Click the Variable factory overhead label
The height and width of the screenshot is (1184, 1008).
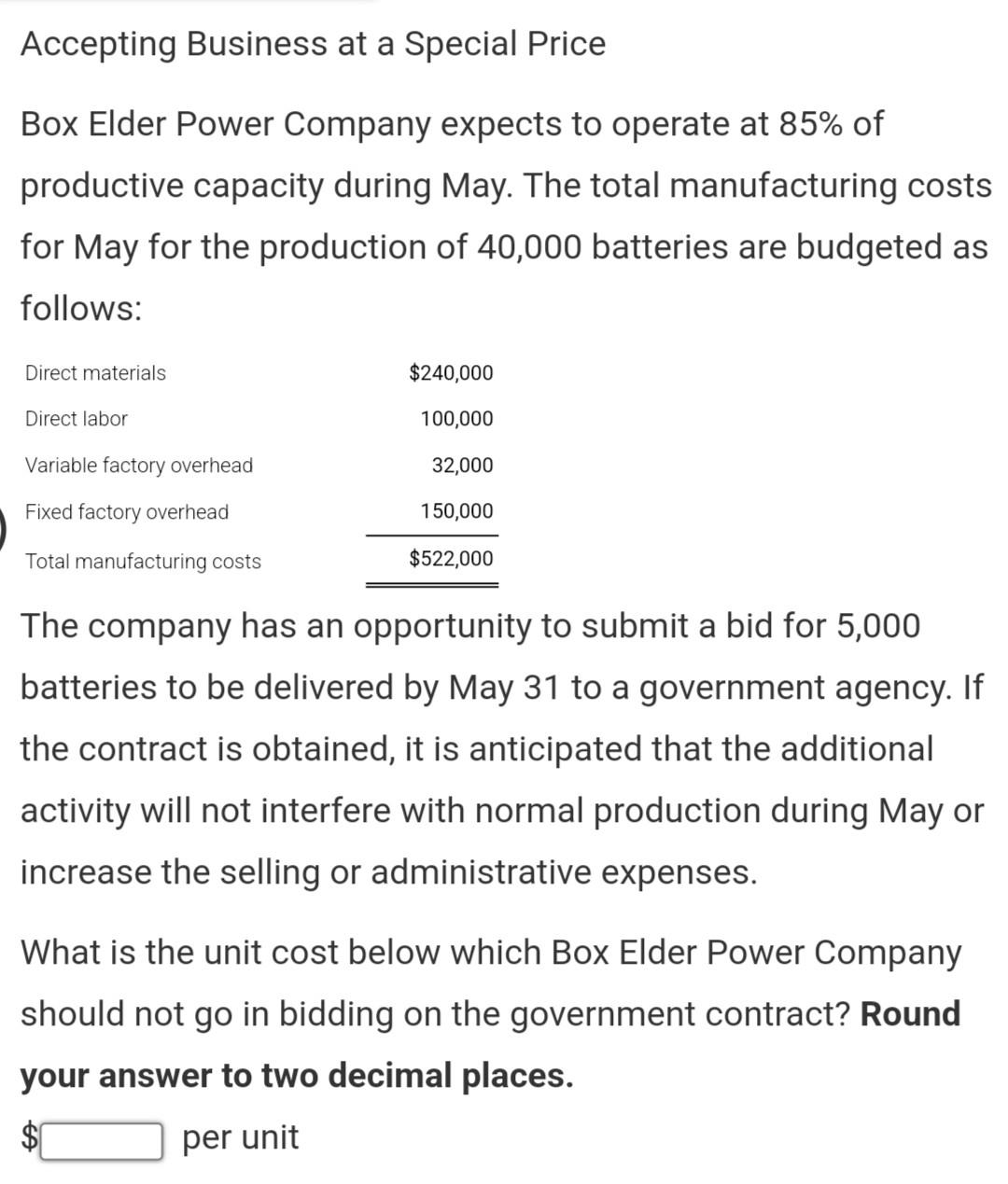coord(139,465)
